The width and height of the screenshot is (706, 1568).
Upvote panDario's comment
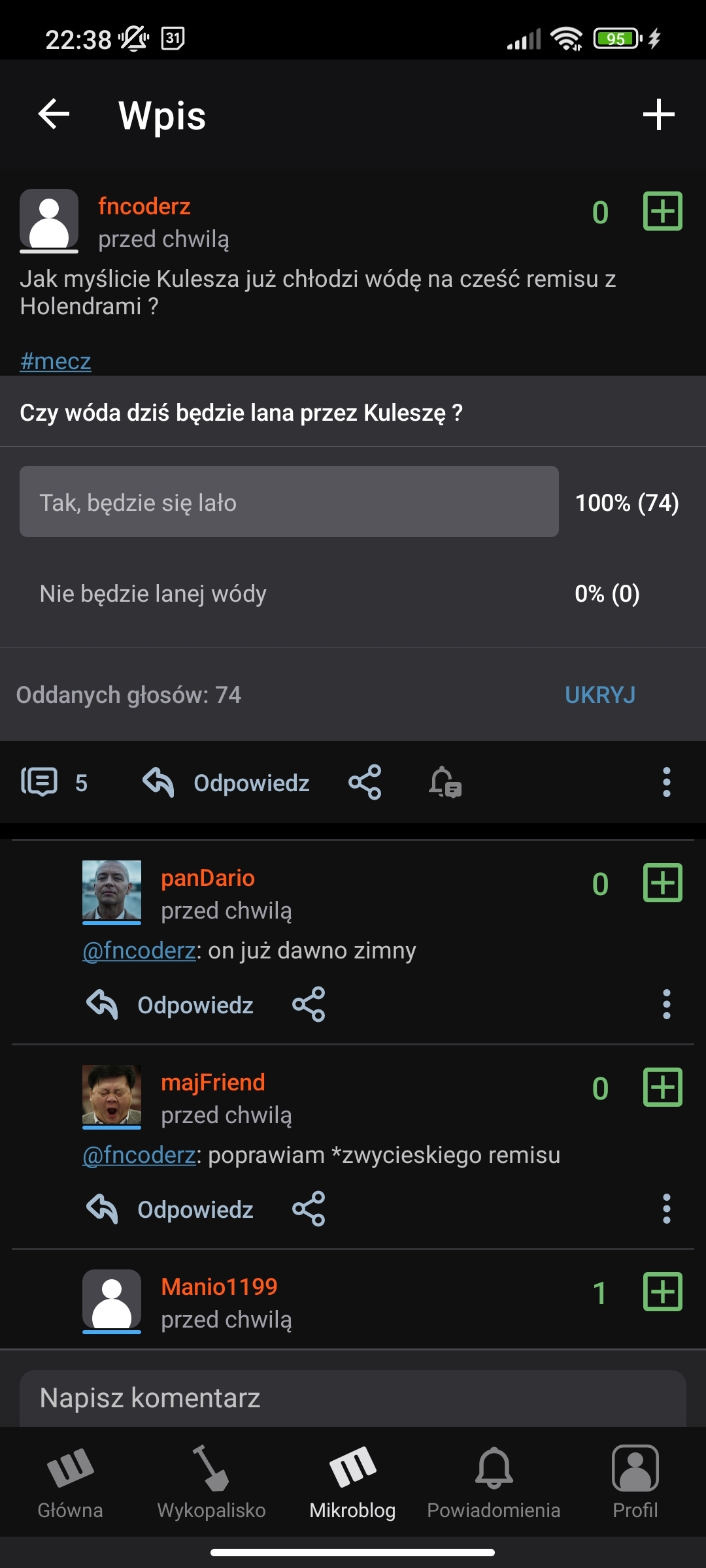point(662,883)
